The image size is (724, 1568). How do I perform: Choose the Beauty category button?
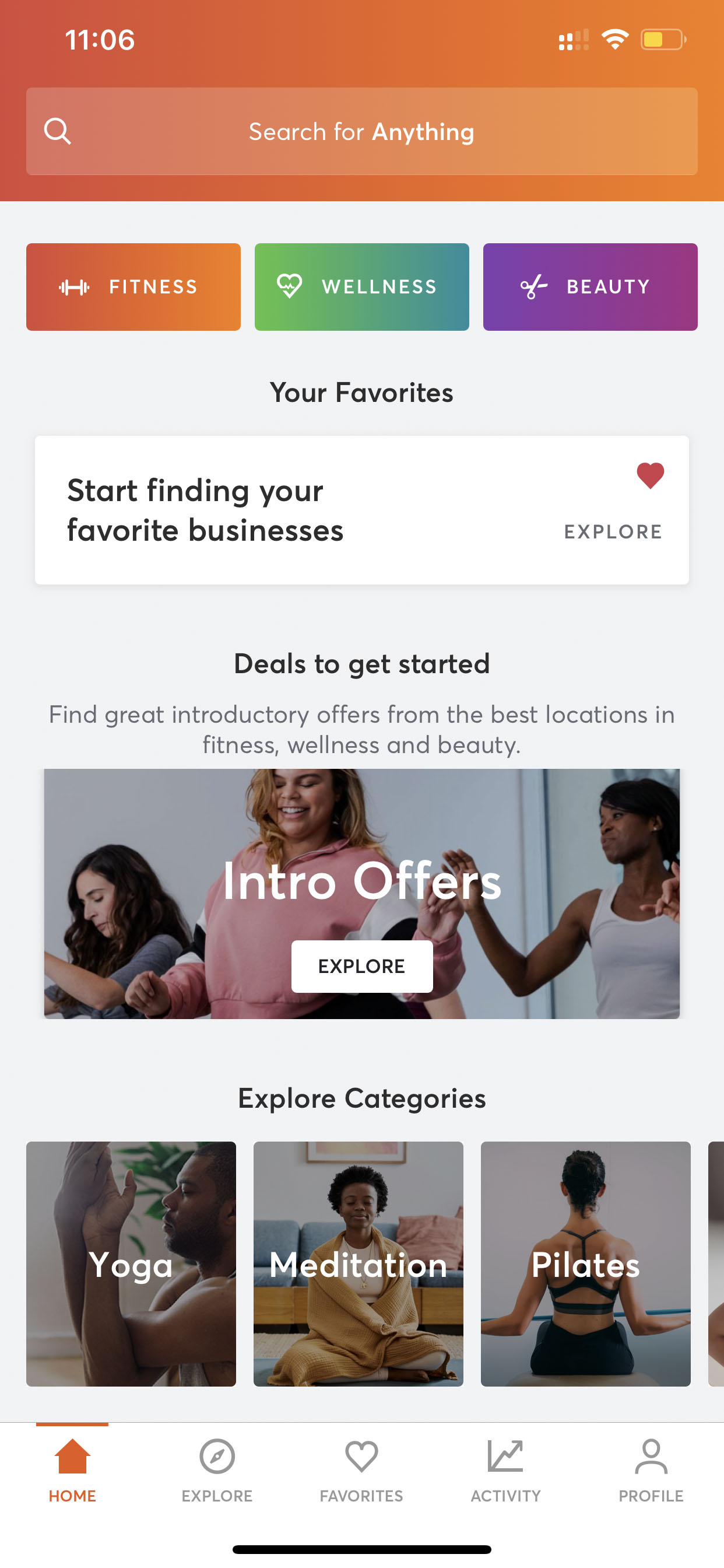[x=589, y=286]
